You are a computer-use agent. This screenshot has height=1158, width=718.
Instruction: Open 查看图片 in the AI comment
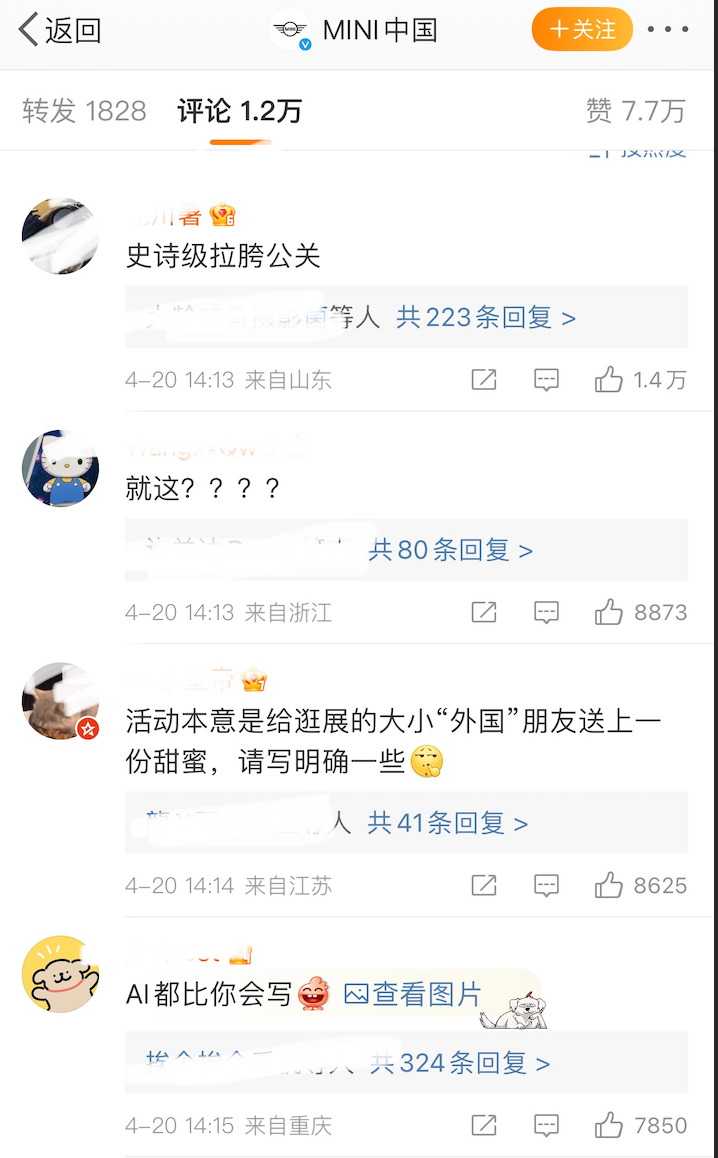413,994
